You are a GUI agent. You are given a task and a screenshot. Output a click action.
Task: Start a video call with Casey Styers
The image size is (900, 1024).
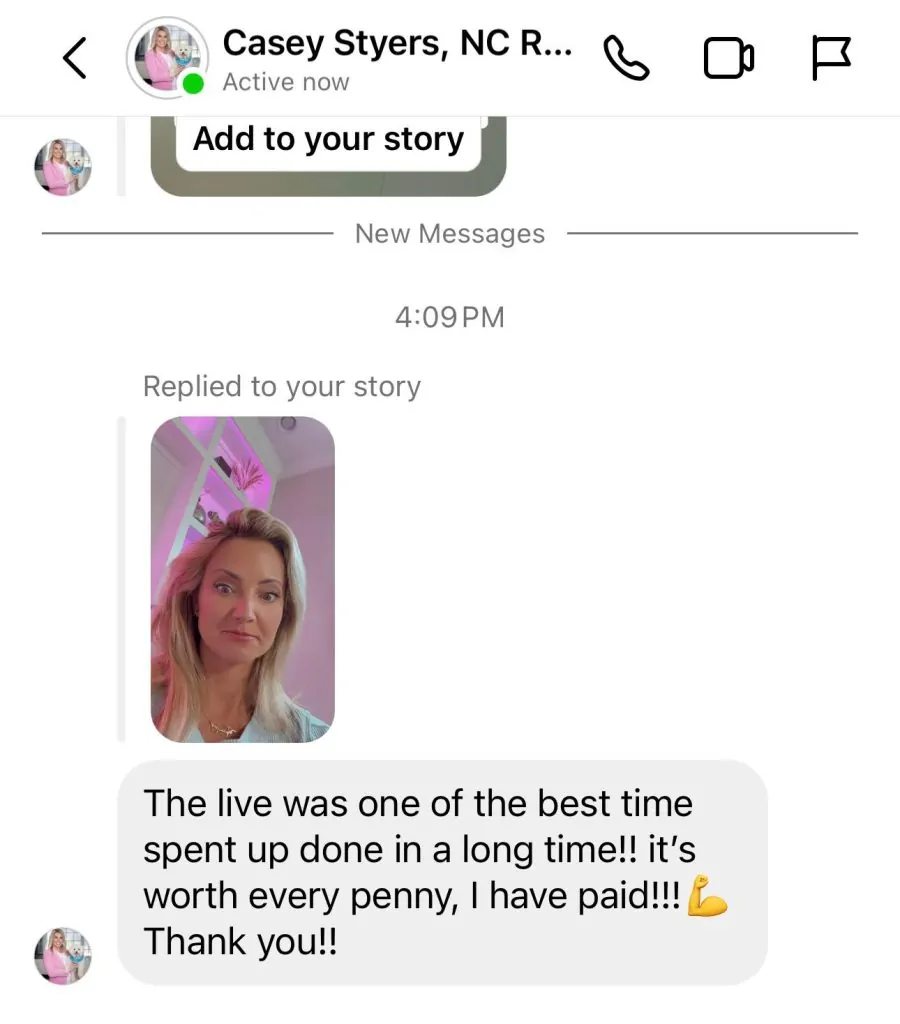coord(728,59)
